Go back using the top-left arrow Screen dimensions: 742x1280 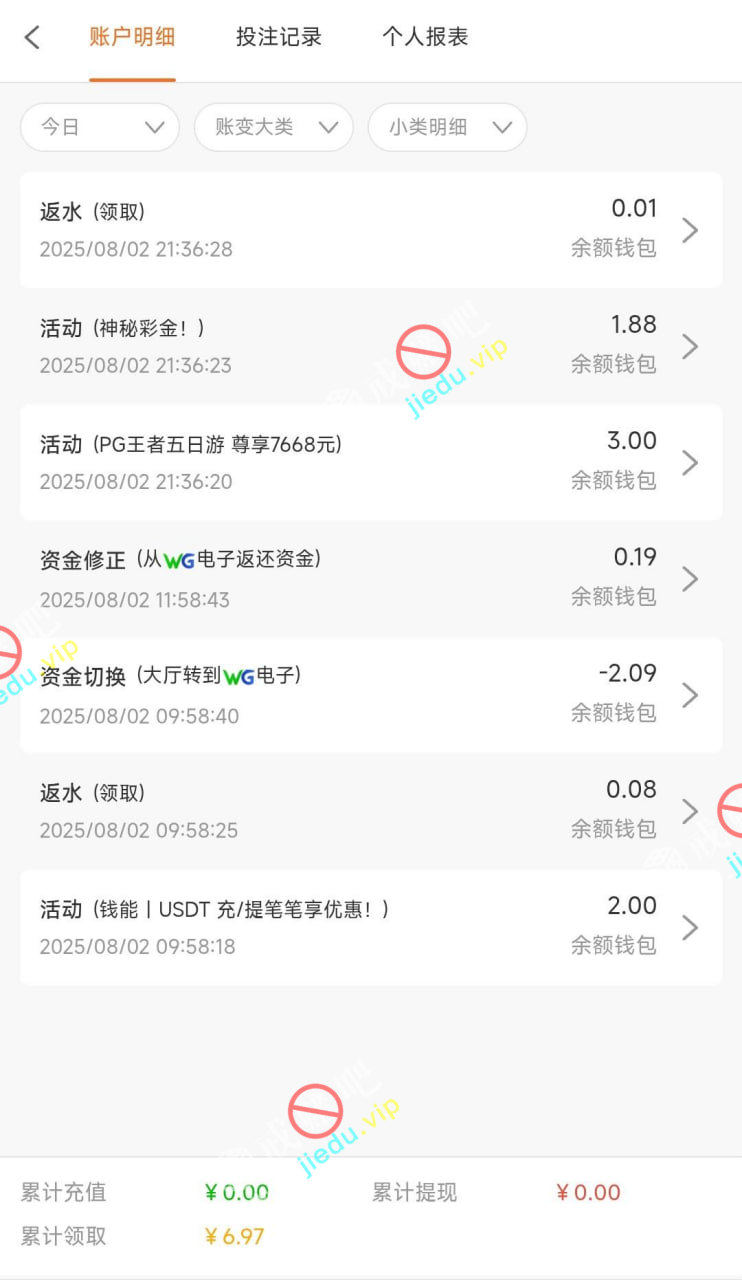point(32,38)
